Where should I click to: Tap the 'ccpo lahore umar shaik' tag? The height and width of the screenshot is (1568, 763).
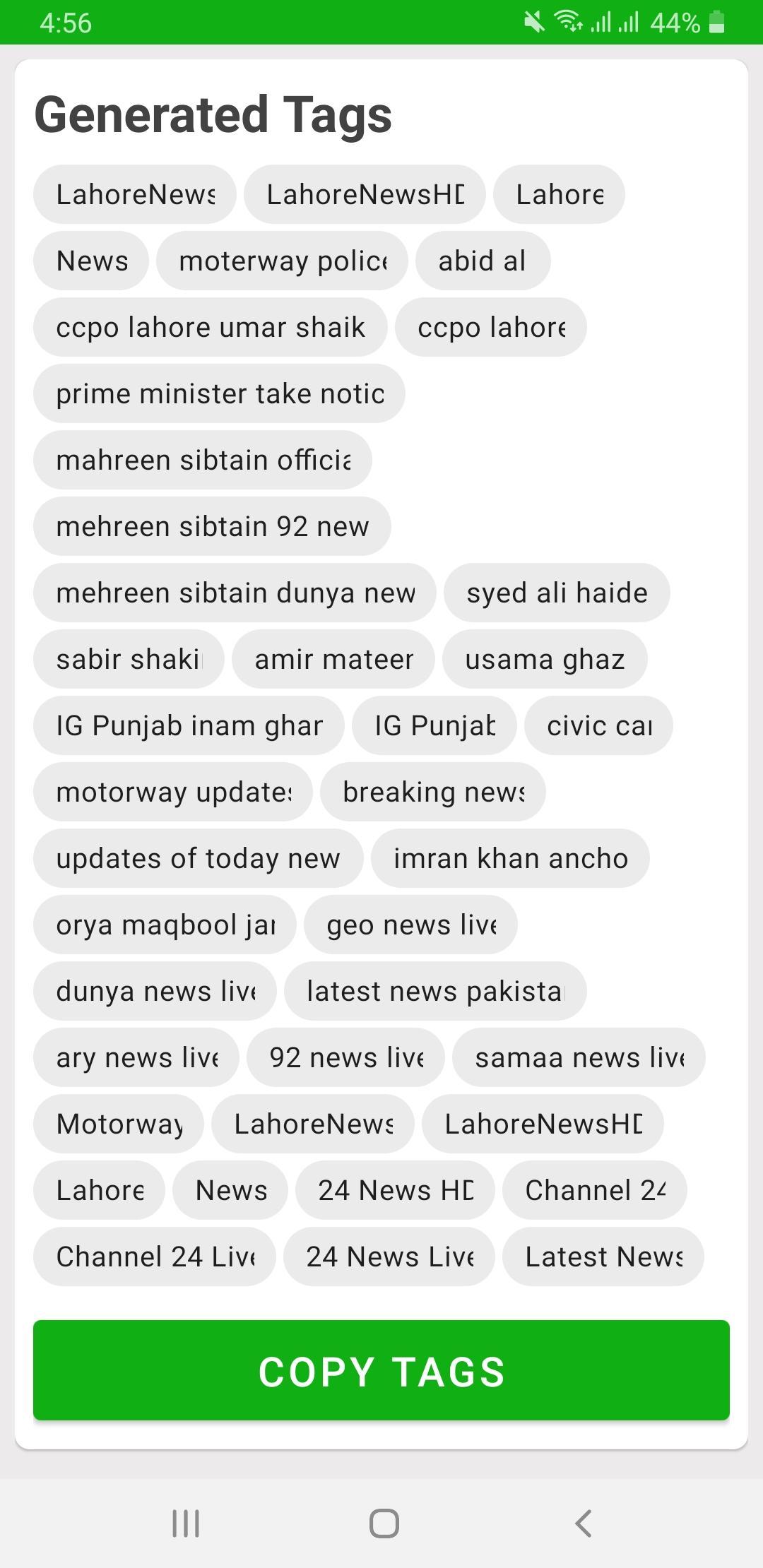click(x=211, y=327)
